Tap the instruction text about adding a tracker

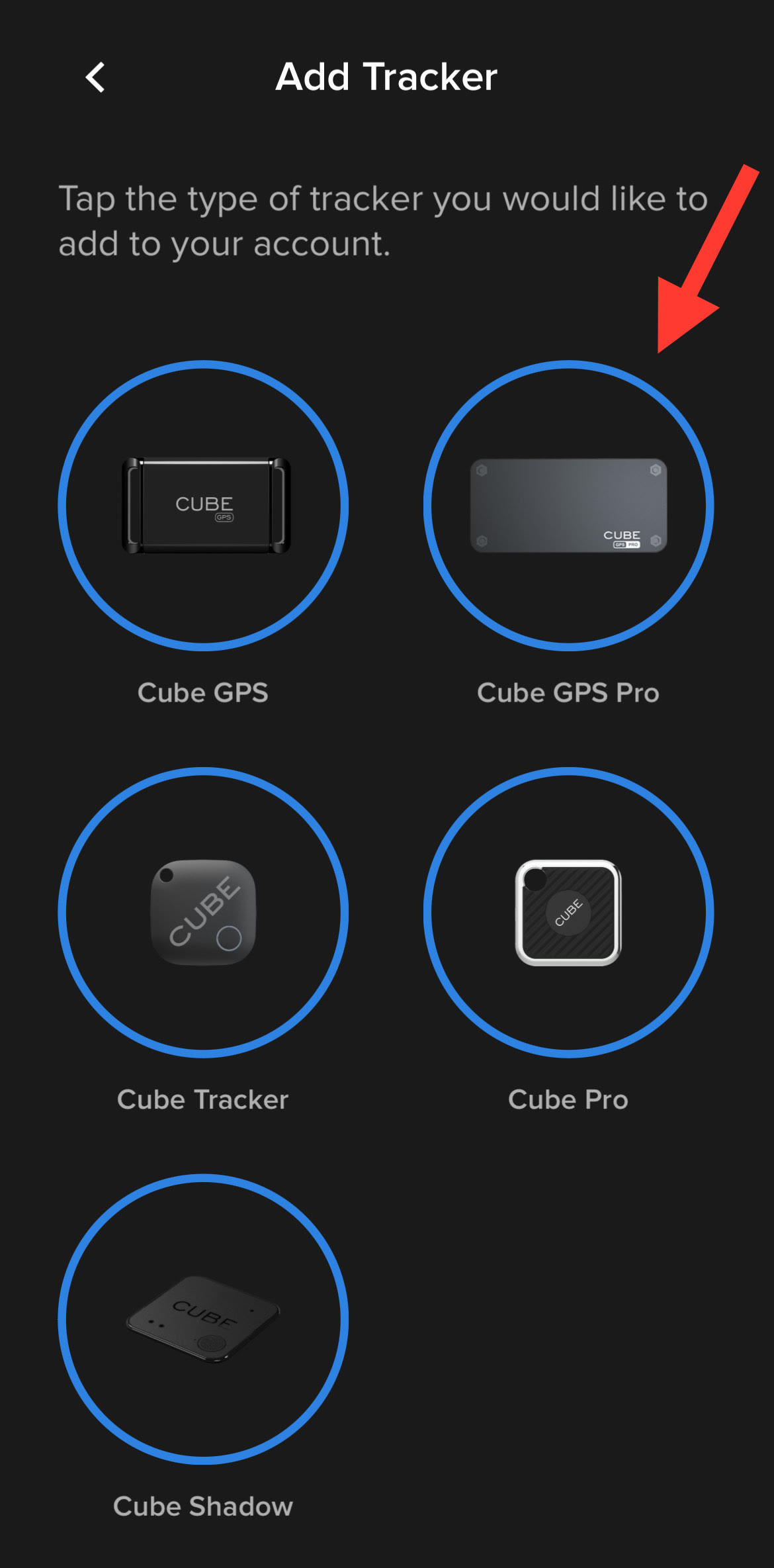coord(384,220)
